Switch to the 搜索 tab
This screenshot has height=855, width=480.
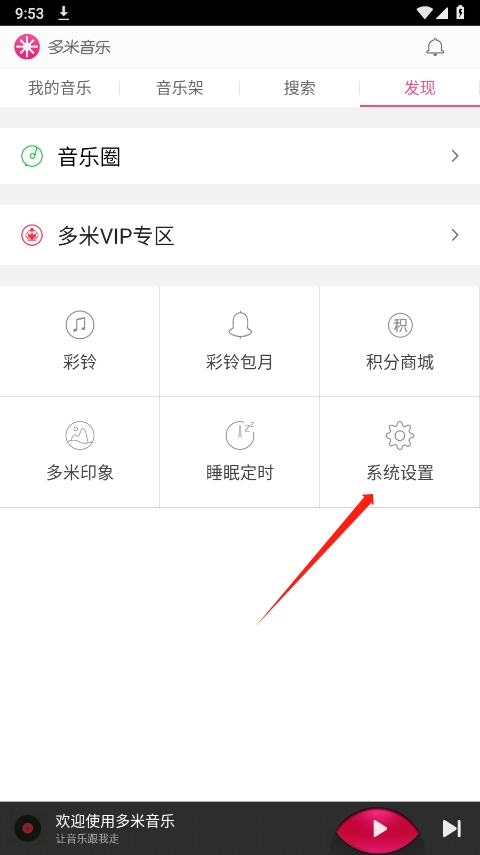[x=299, y=88]
